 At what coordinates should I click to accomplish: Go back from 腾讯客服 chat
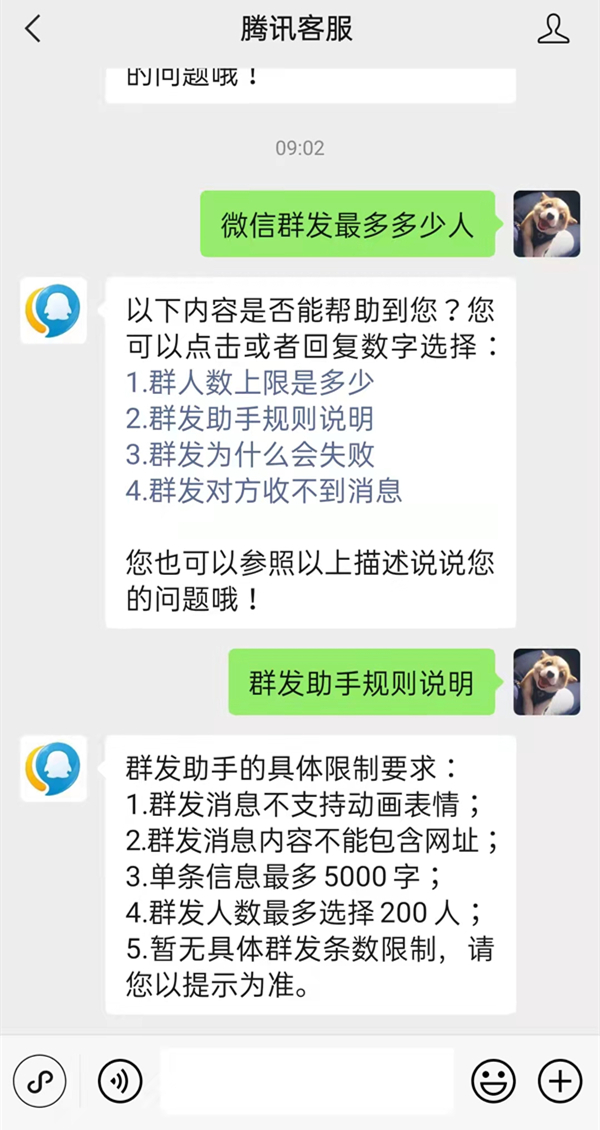coord(33,29)
